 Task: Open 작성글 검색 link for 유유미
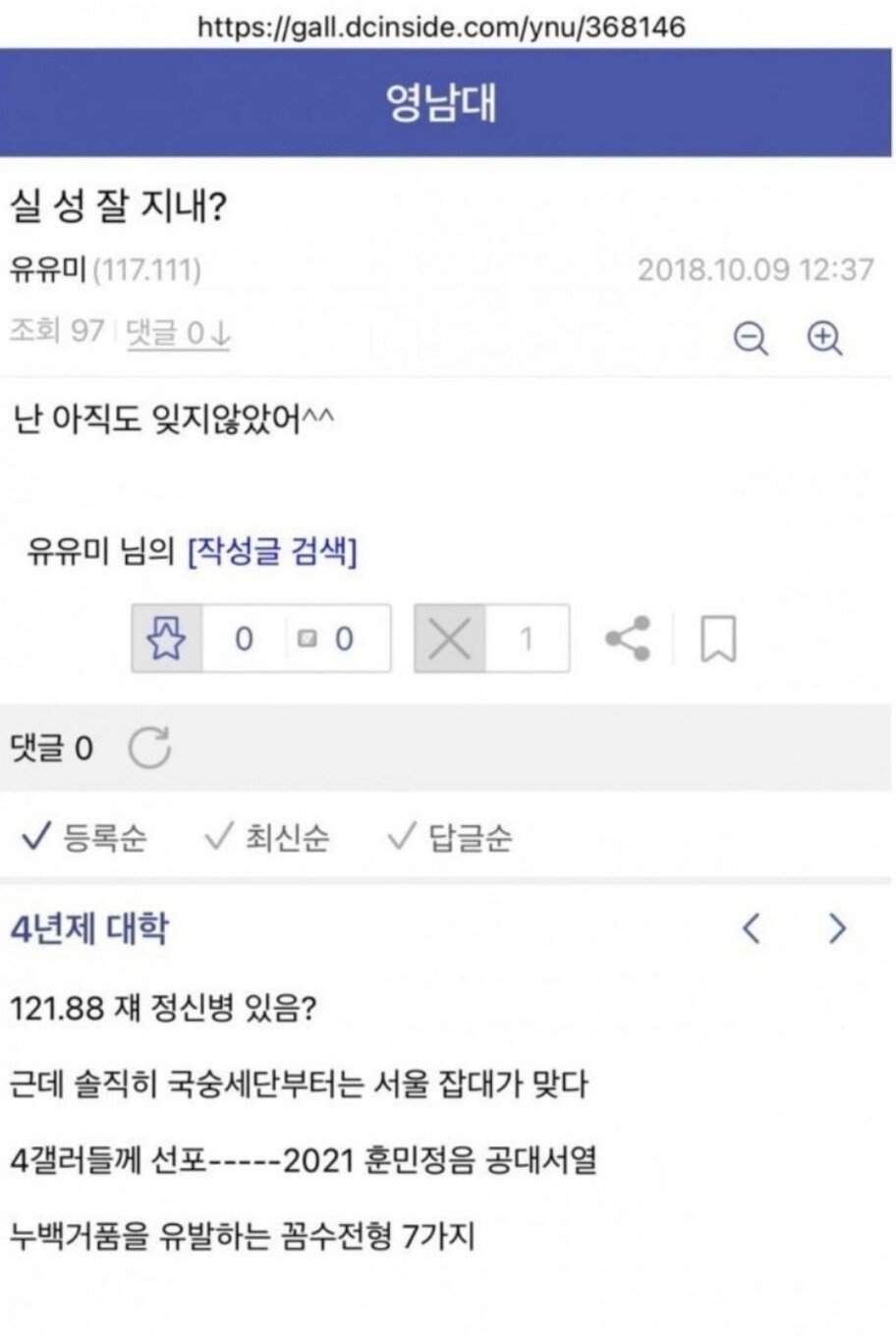[272, 550]
